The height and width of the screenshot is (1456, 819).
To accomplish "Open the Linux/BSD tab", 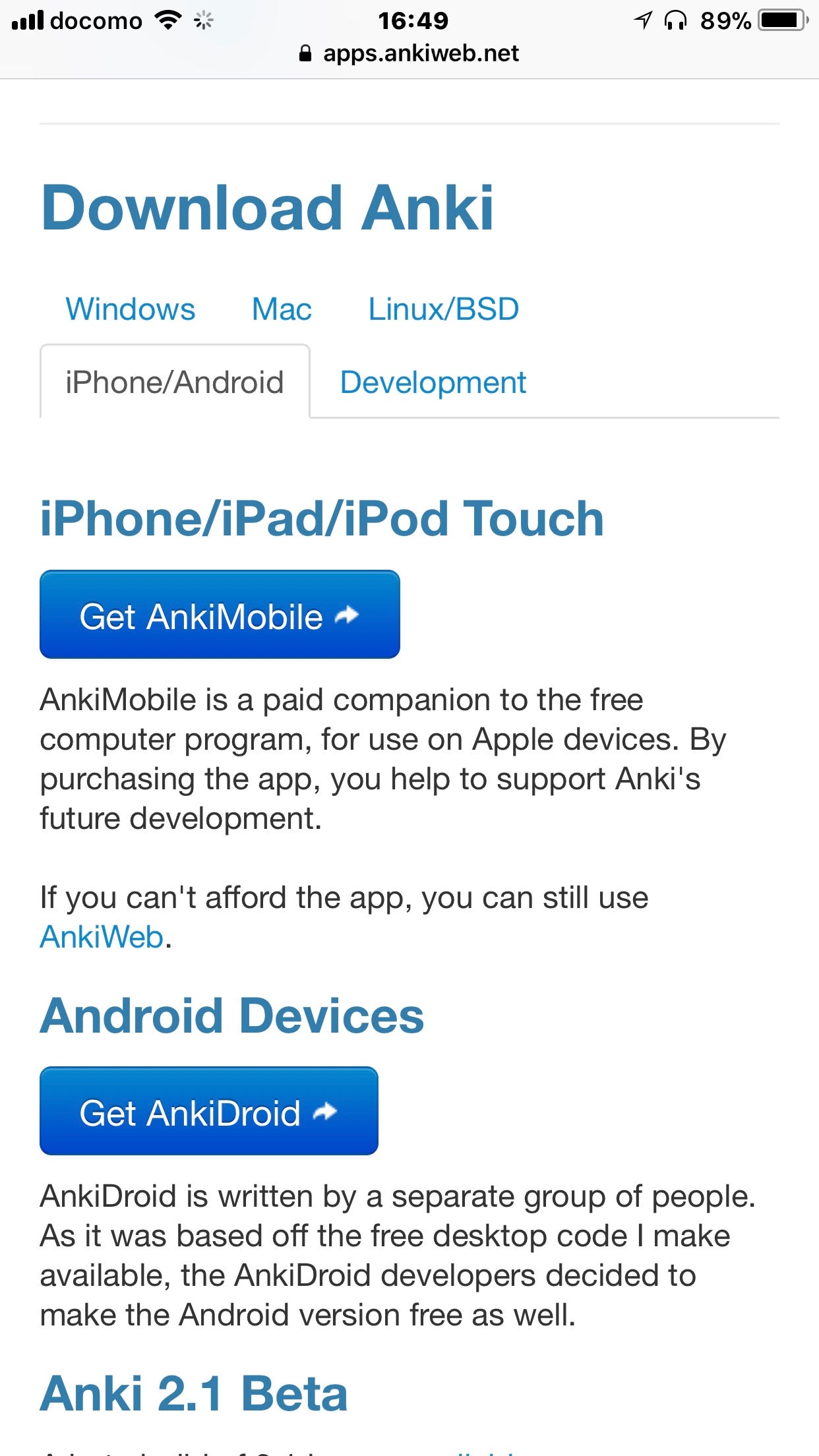I will click(443, 309).
